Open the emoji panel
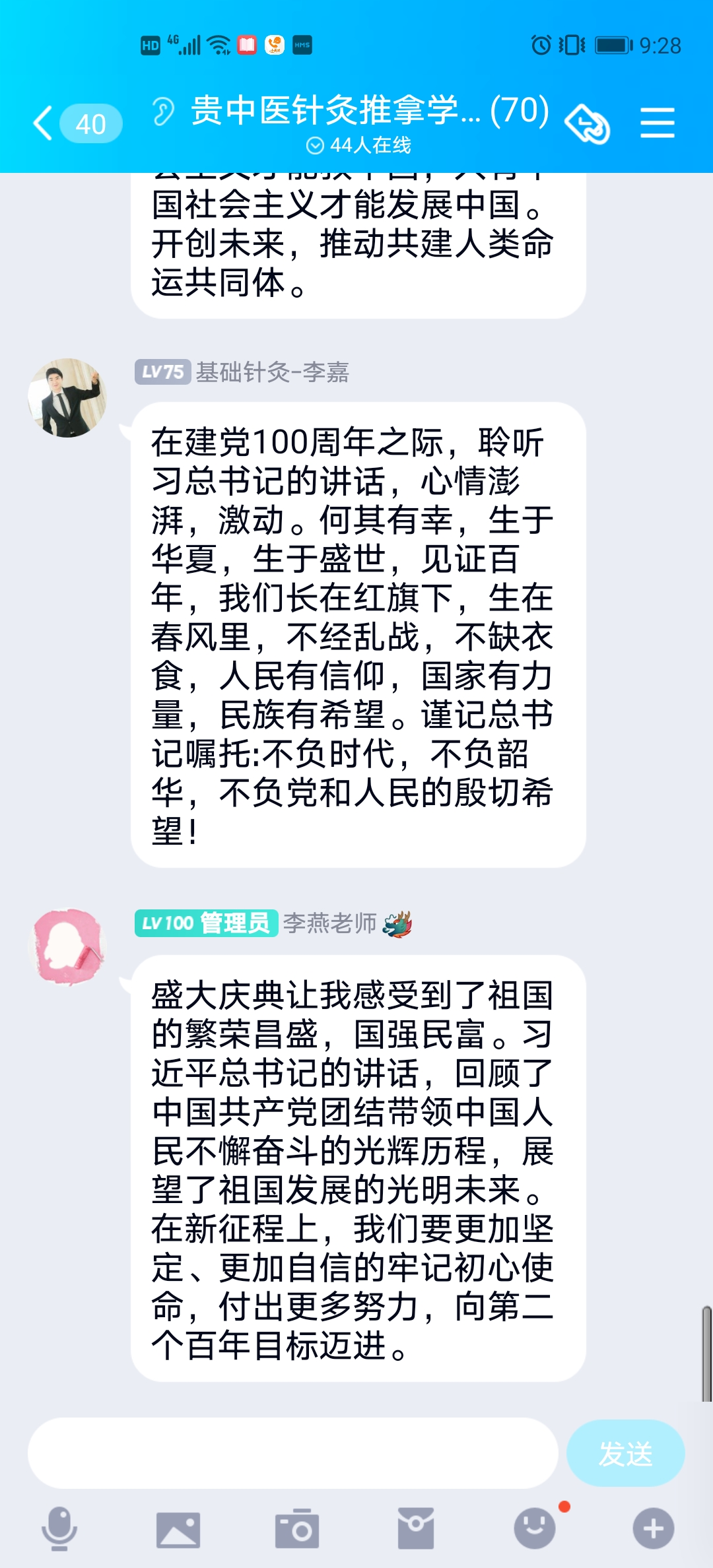Screen dimensions: 713x1568 tap(534, 1528)
